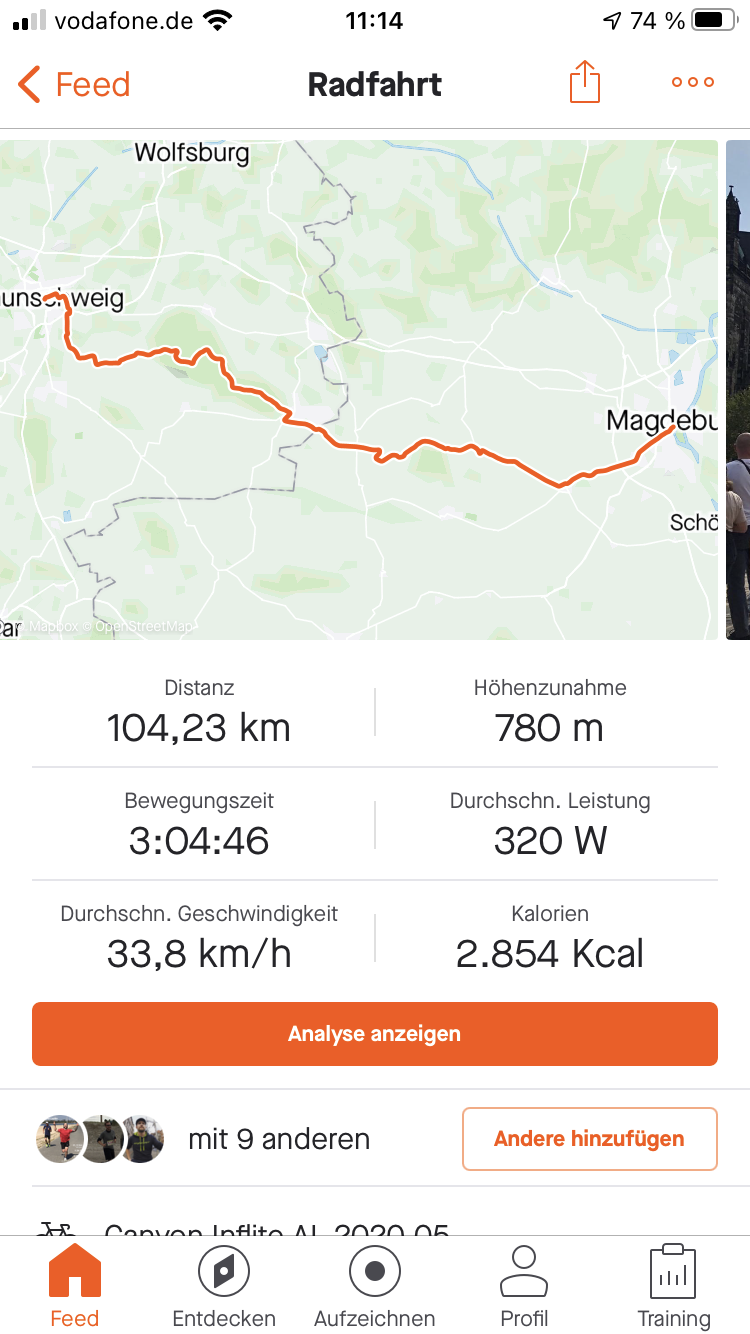
Task: Switch to the Profil tab
Action: click(x=524, y=1287)
